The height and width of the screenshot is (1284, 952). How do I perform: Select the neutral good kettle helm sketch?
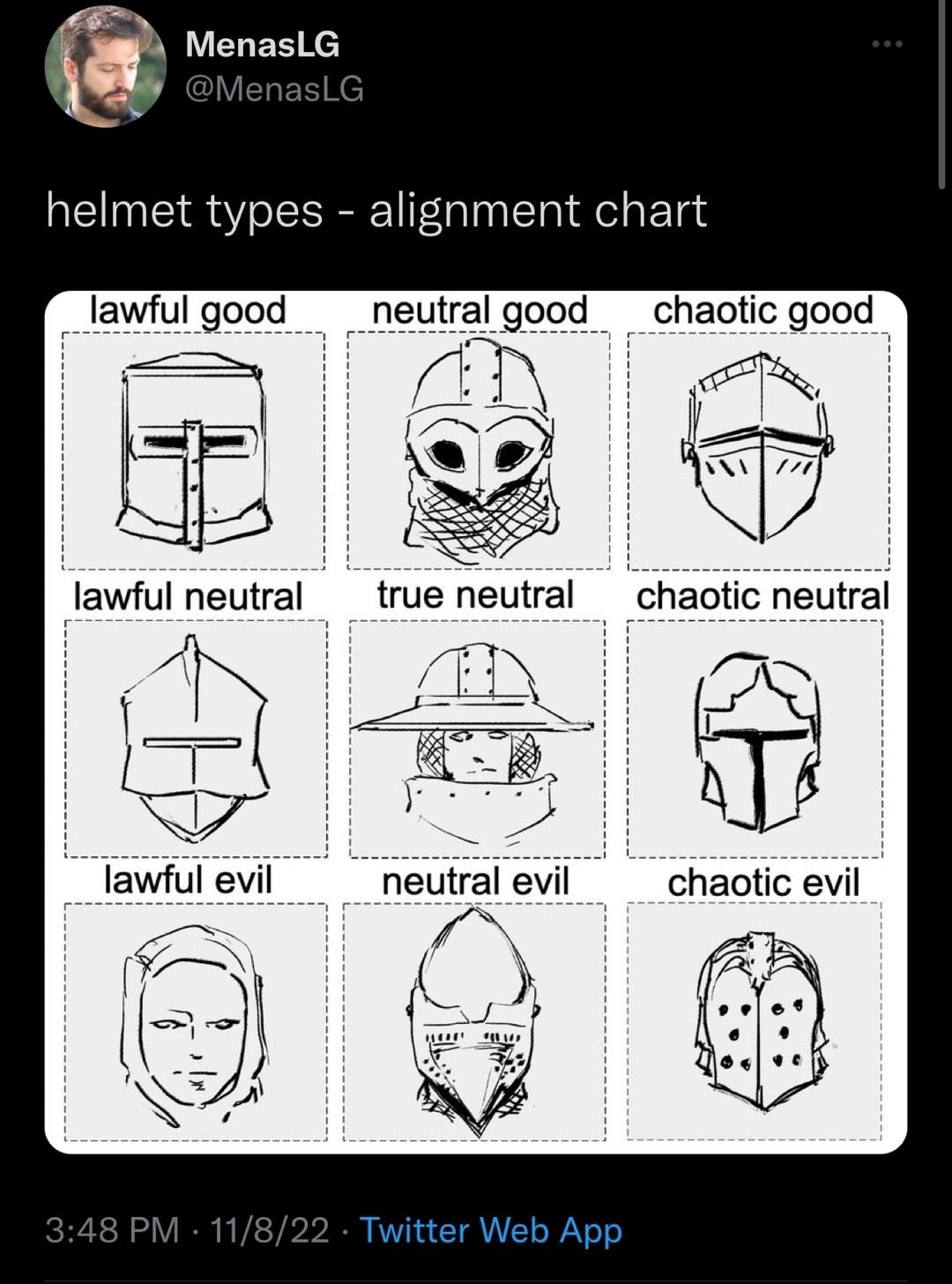point(476,450)
